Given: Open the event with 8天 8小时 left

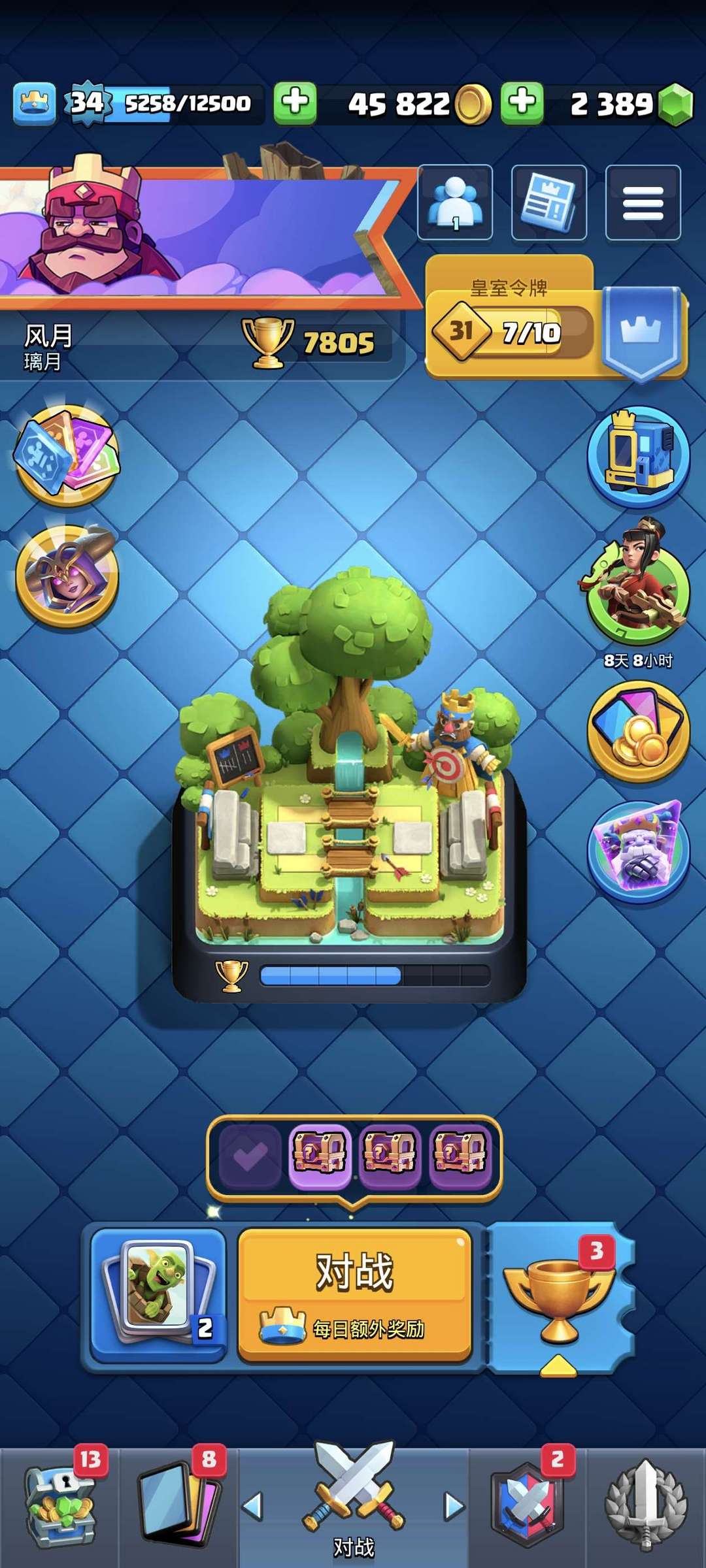Looking at the screenshot, I should click(x=638, y=588).
